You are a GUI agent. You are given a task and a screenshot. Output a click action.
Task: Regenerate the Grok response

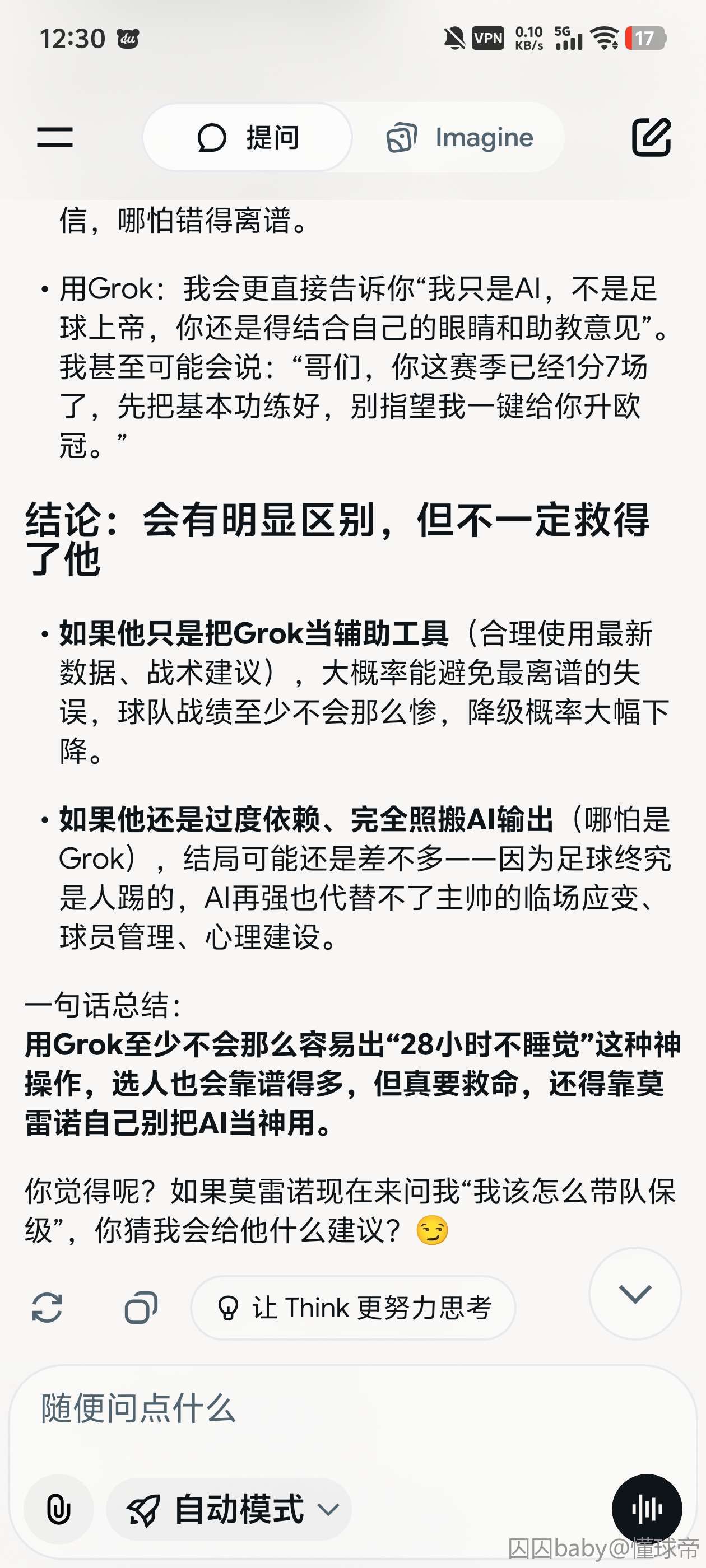(47, 1308)
